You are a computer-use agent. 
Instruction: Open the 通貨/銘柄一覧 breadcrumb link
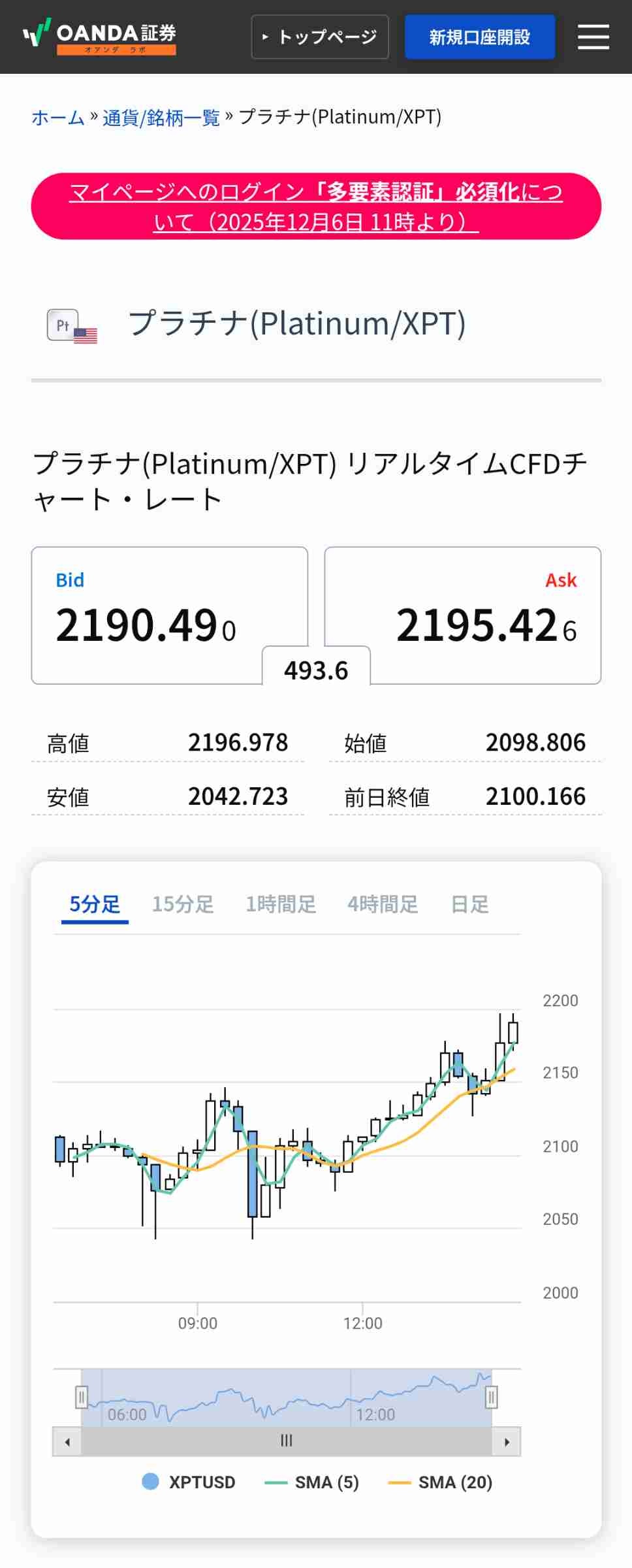tap(161, 118)
